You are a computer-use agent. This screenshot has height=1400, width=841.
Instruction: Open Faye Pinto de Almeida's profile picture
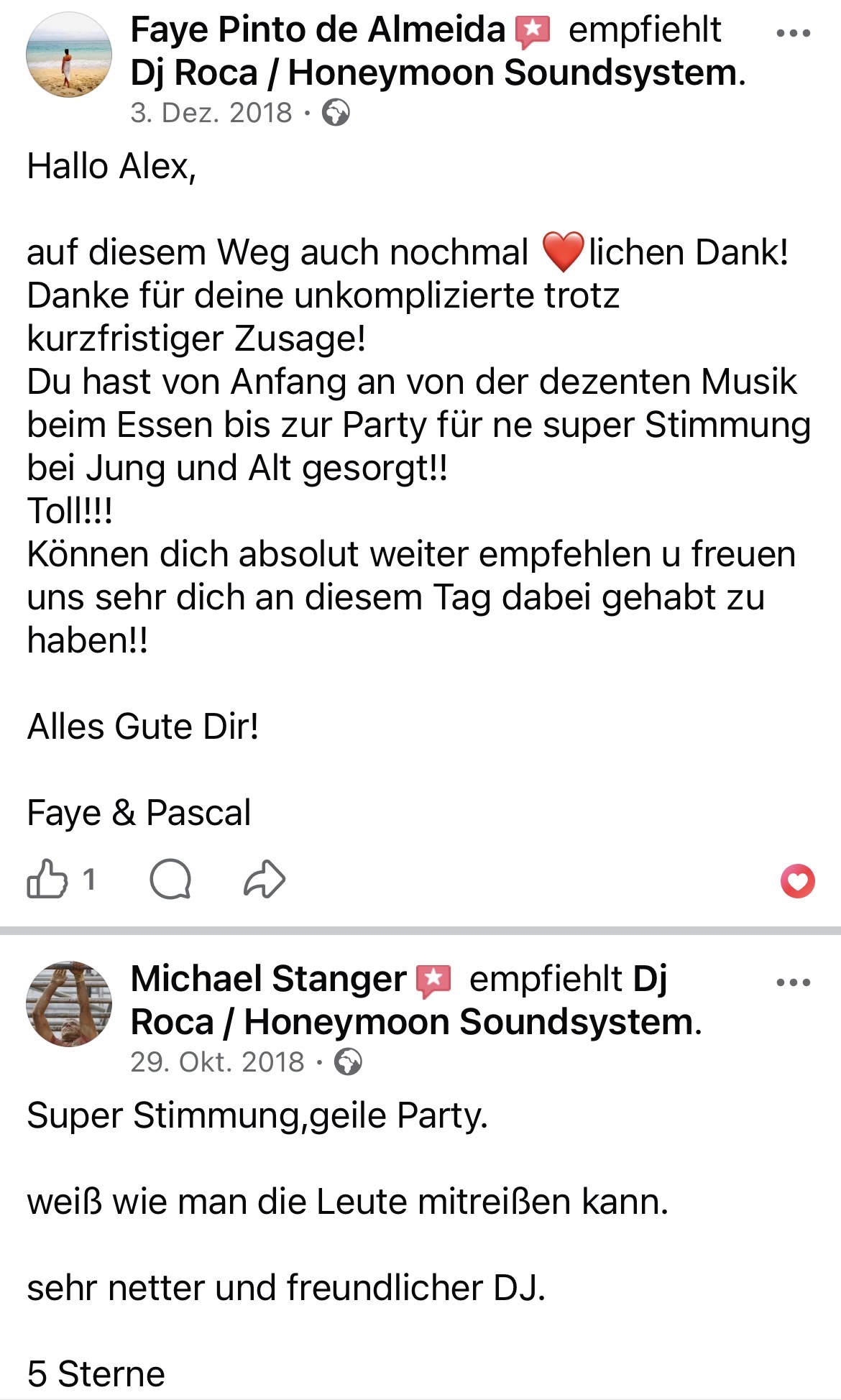69,55
